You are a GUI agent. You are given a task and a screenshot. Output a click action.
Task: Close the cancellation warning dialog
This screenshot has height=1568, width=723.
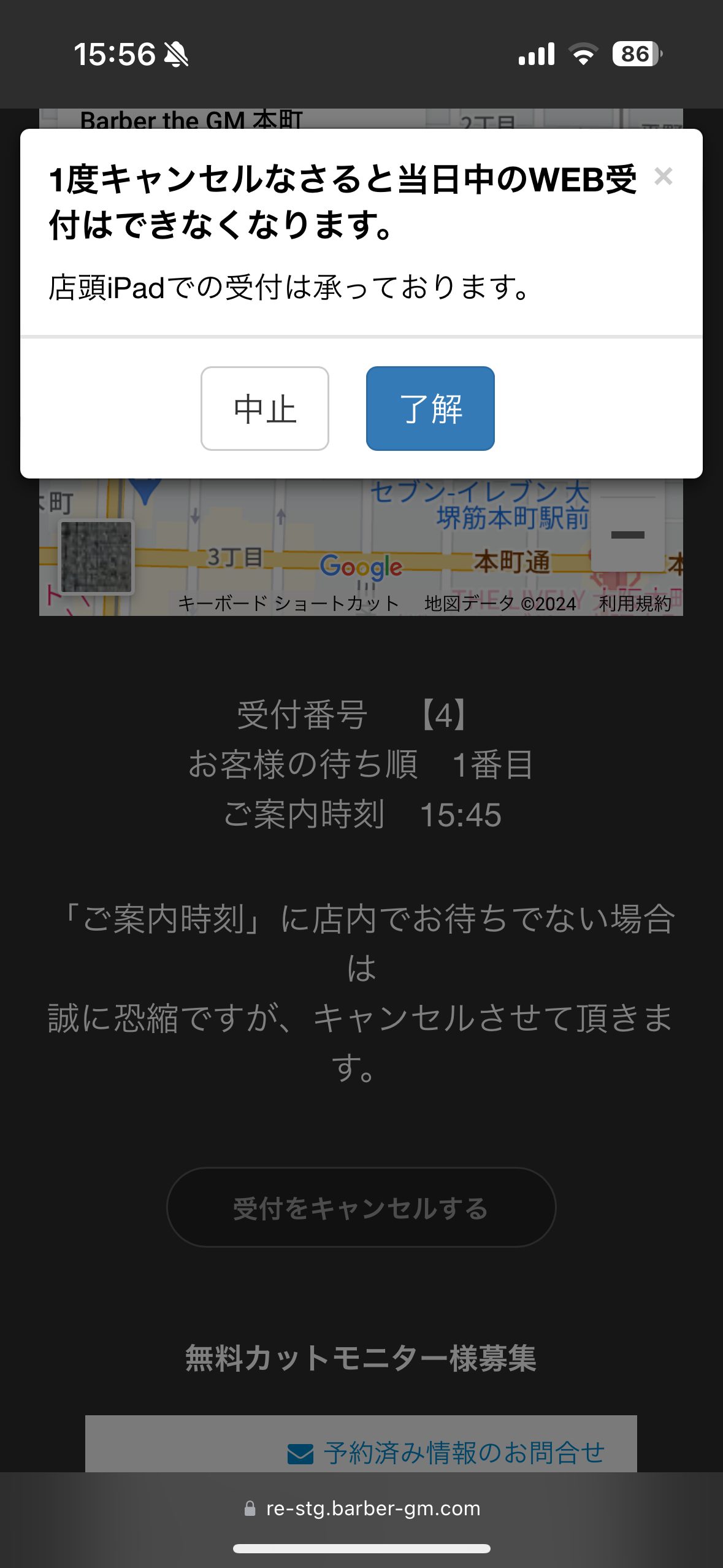coord(664,177)
